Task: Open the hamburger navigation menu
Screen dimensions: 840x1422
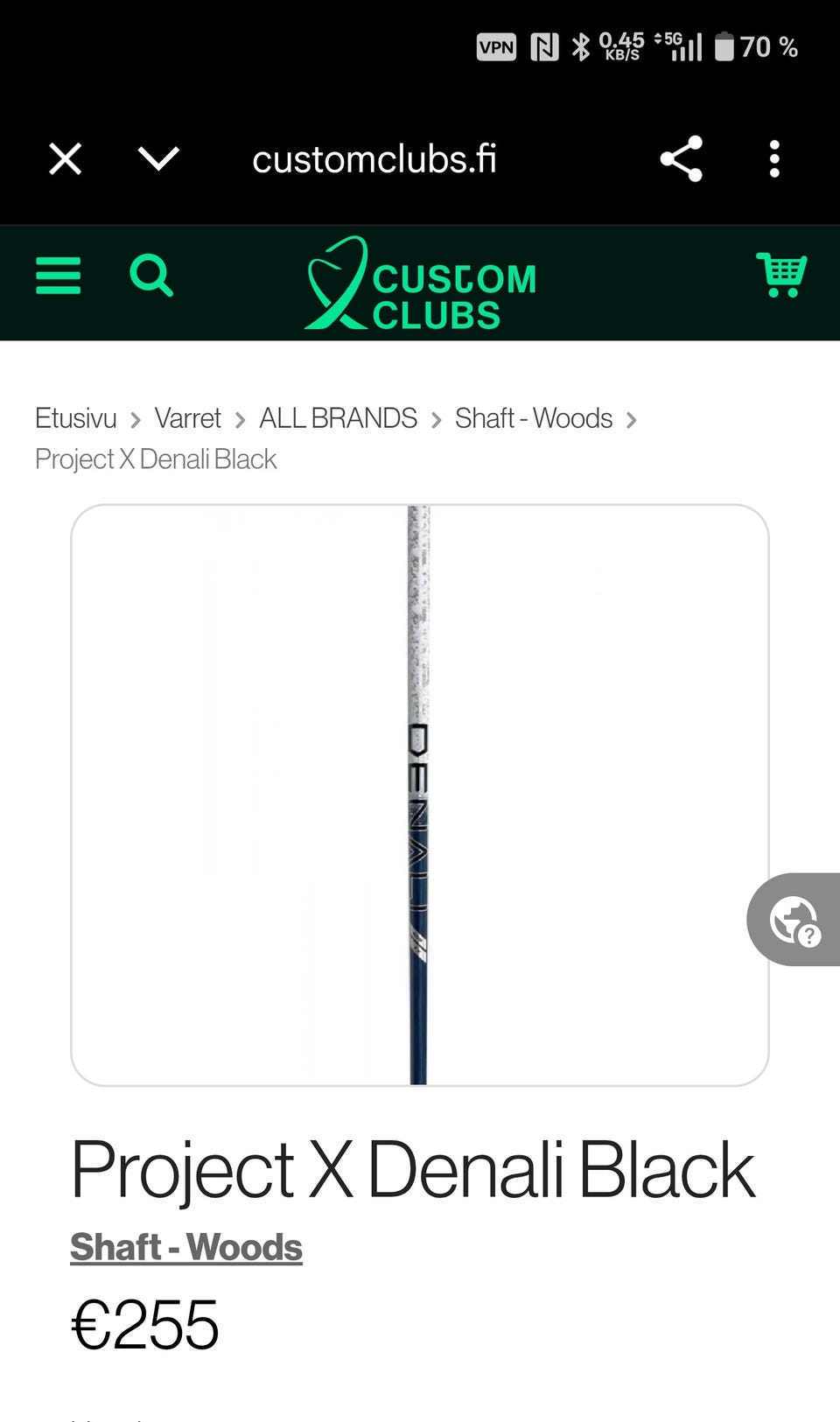Action: point(58,276)
